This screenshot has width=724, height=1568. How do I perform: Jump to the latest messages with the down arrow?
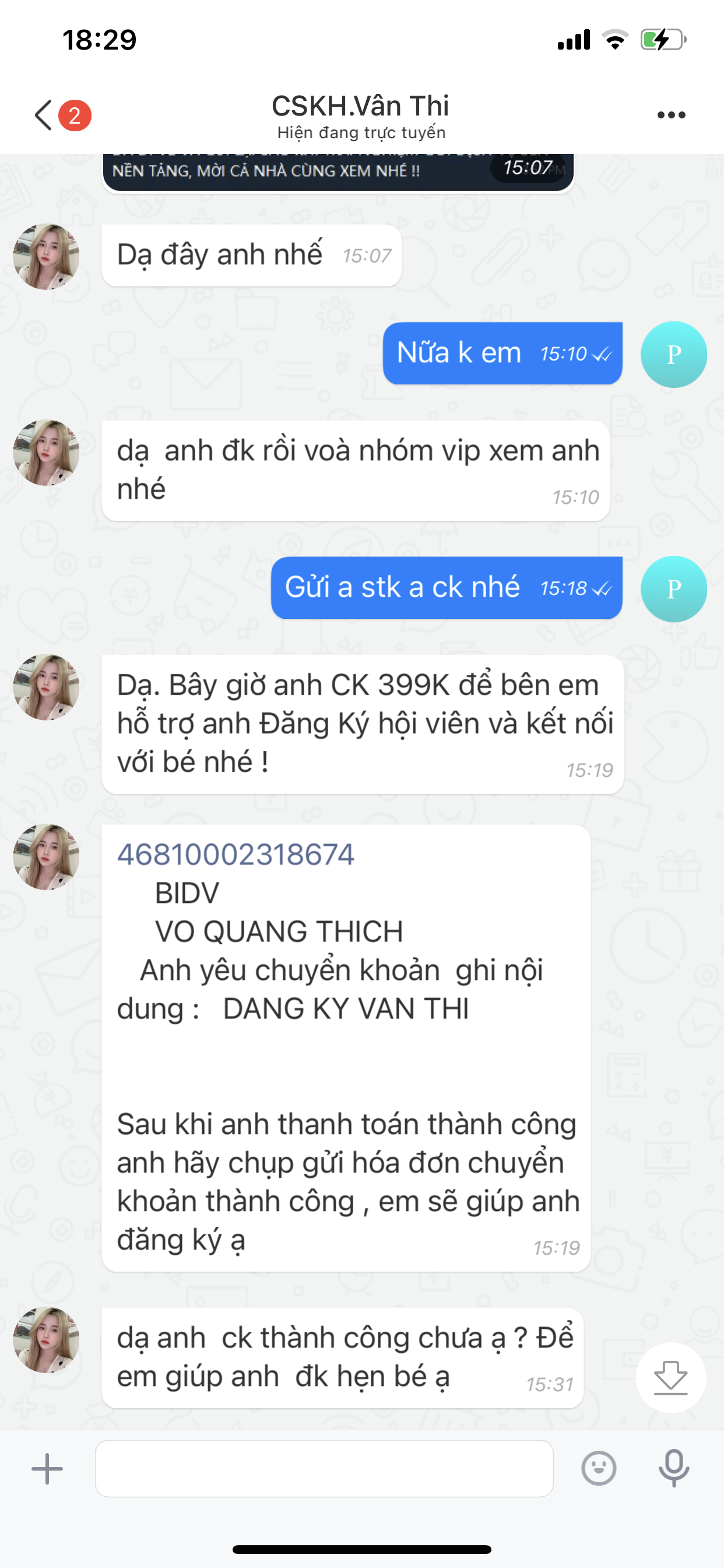[x=670, y=1377]
